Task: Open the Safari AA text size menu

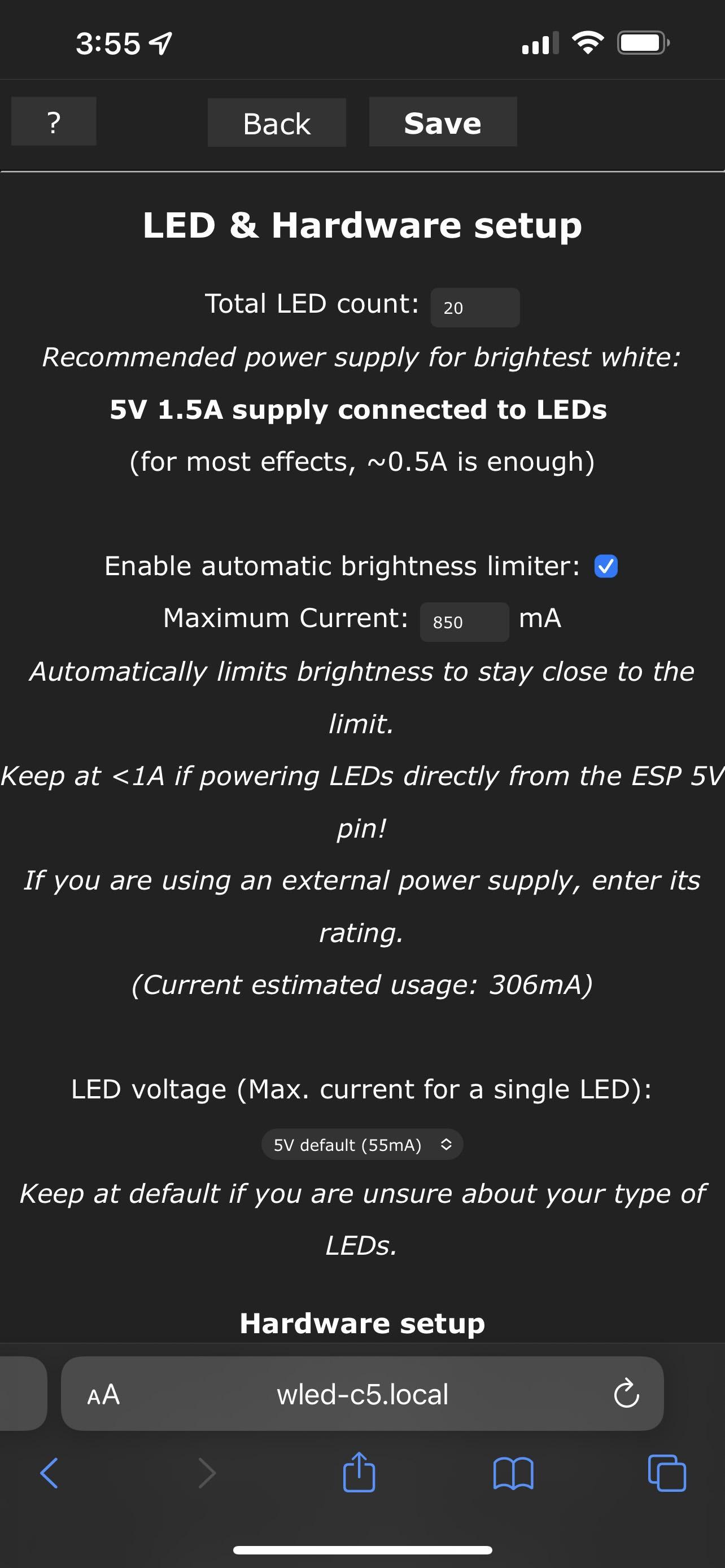Action: [x=103, y=1395]
